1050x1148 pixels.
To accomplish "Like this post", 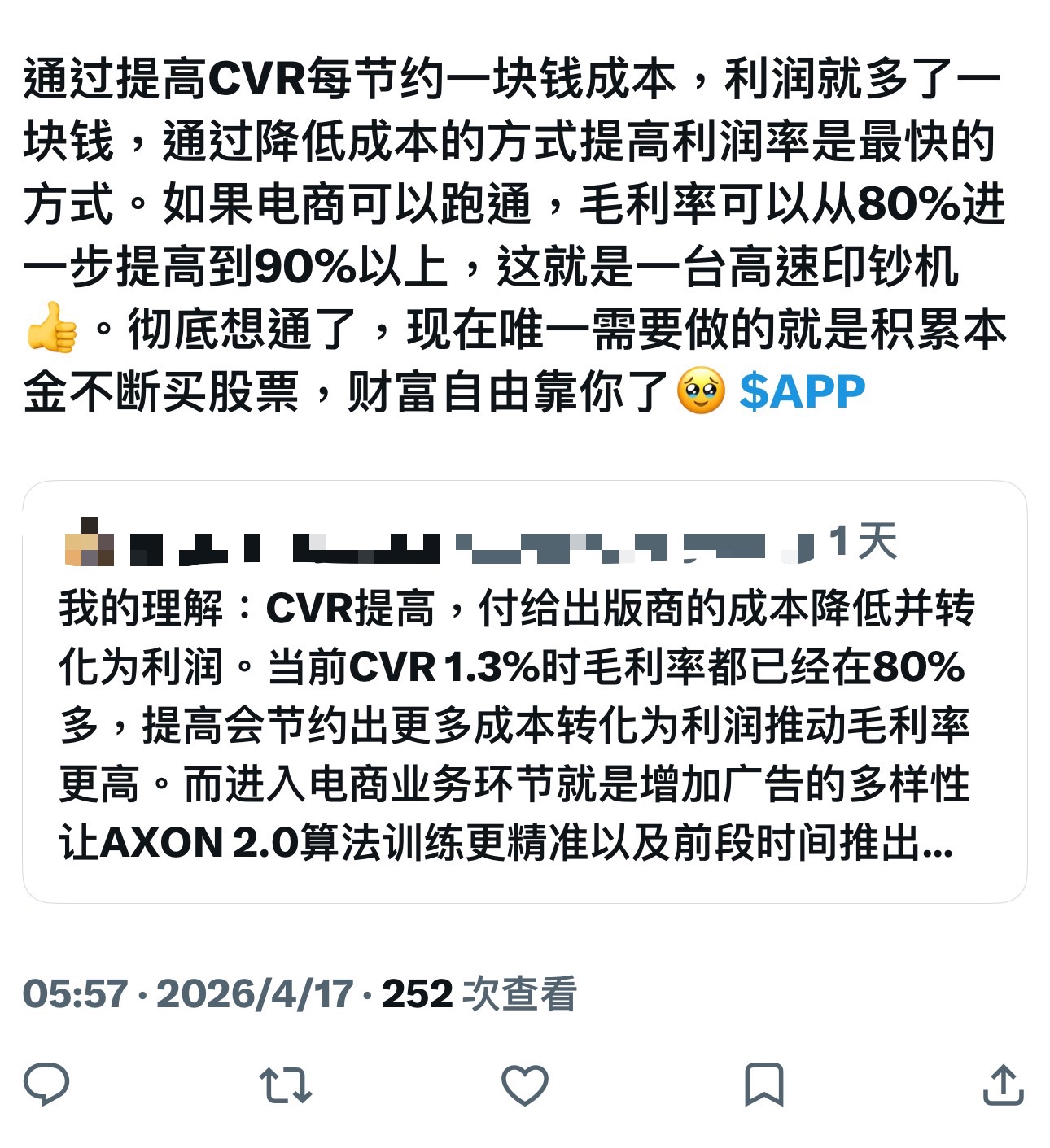I will pyautogui.click(x=524, y=1085).
